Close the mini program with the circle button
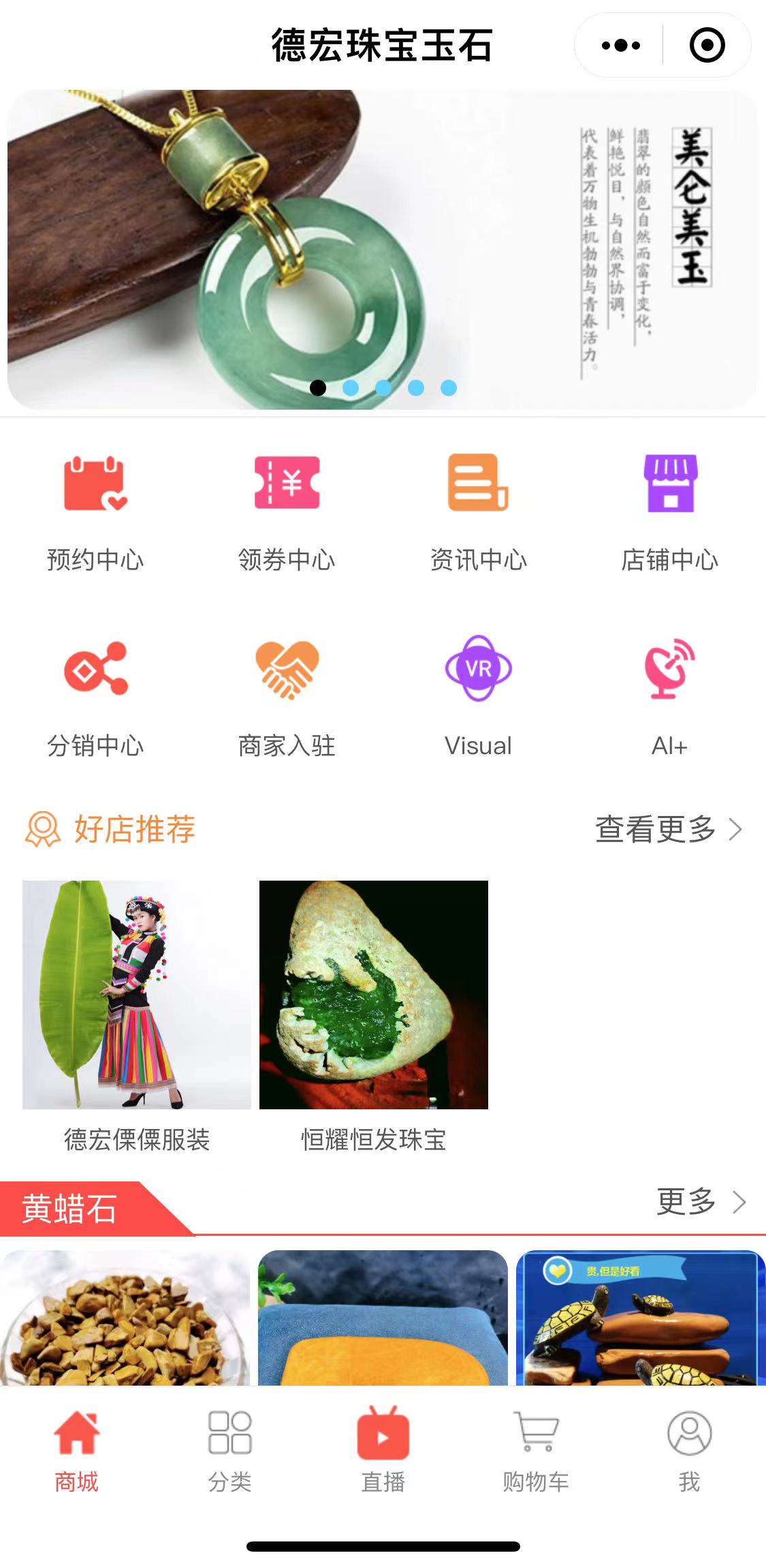766x1568 pixels. point(707,46)
